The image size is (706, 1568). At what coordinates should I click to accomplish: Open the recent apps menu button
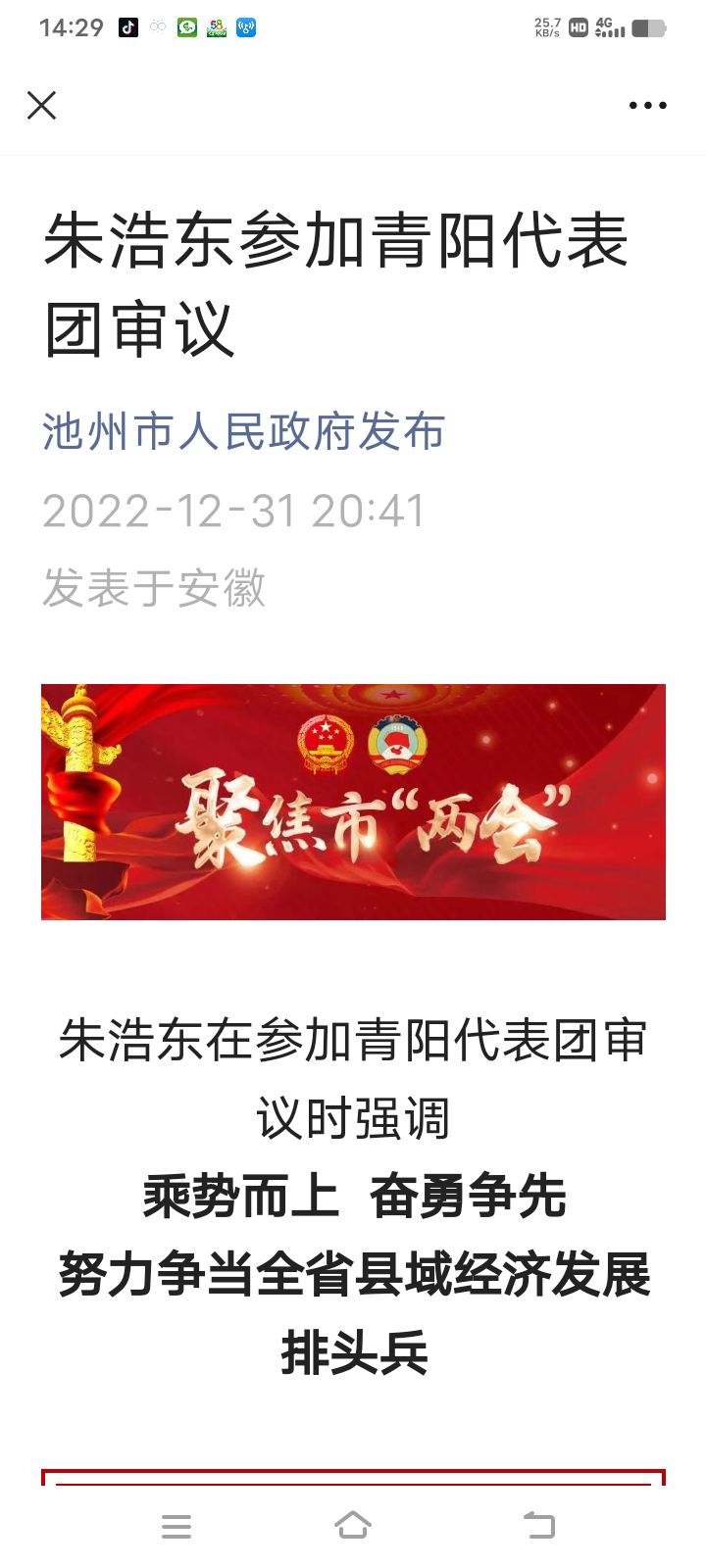click(176, 1526)
